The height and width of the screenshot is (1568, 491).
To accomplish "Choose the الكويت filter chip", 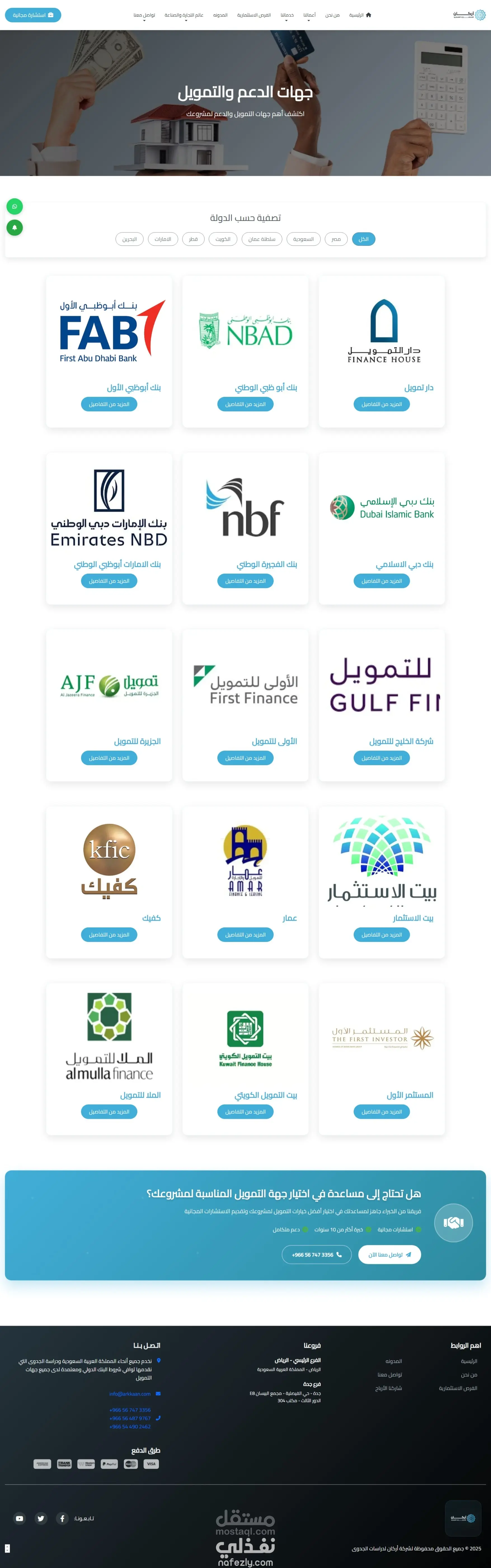I will coord(223,239).
